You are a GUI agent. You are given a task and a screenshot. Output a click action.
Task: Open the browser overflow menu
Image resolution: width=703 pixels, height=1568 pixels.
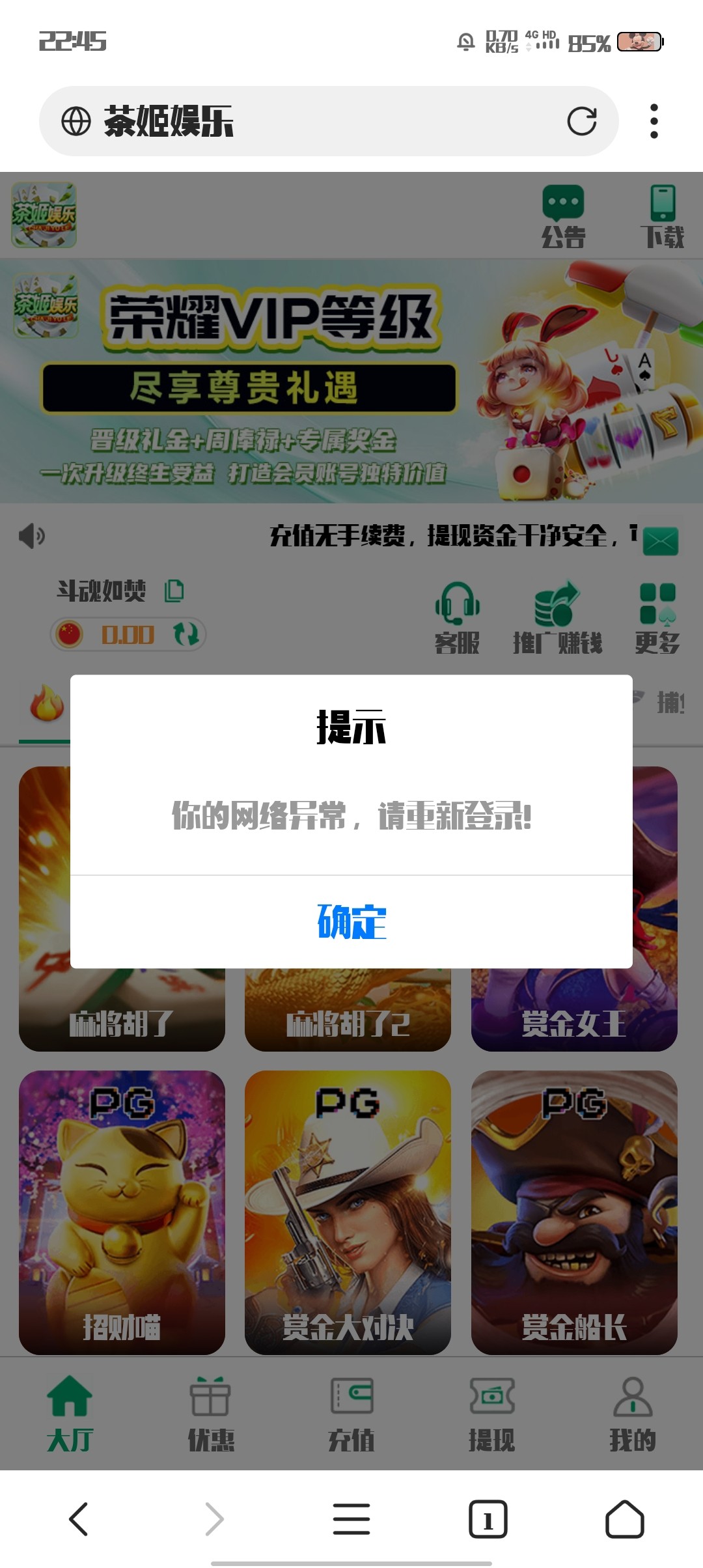point(654,121)
